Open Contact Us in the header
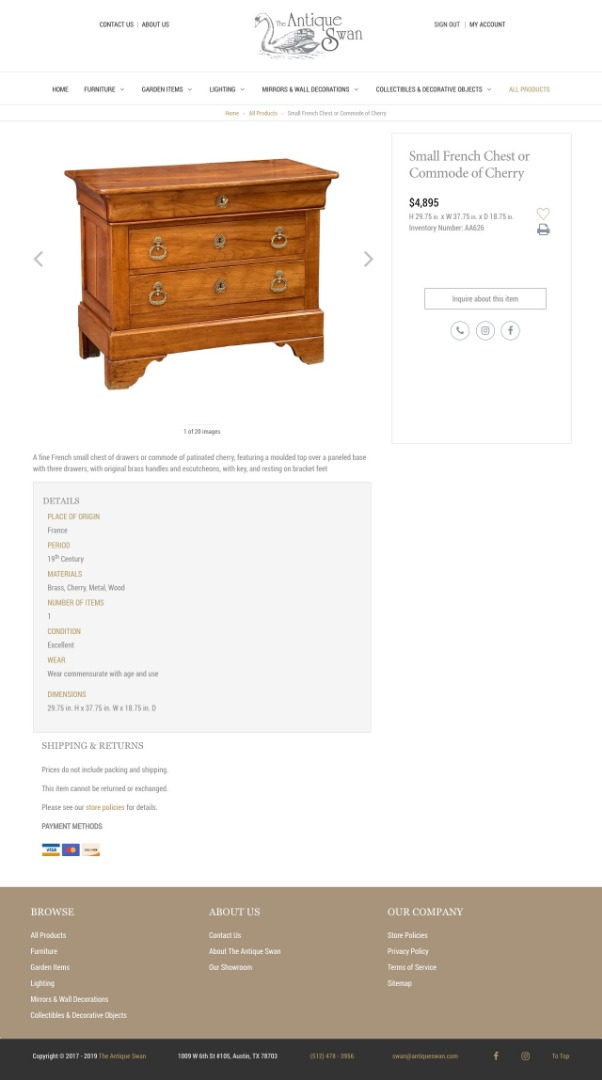The image size is (602, 1080). pyautogui.click(x=116, y=25)
